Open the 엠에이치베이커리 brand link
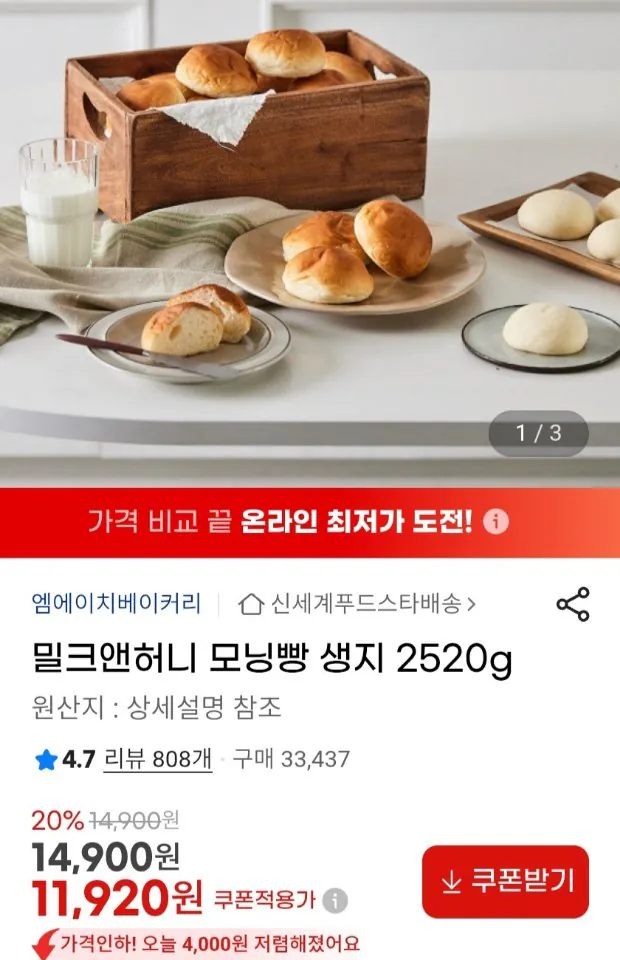The height and width of the screenshot is (960, 620). [x=116, y=604]
